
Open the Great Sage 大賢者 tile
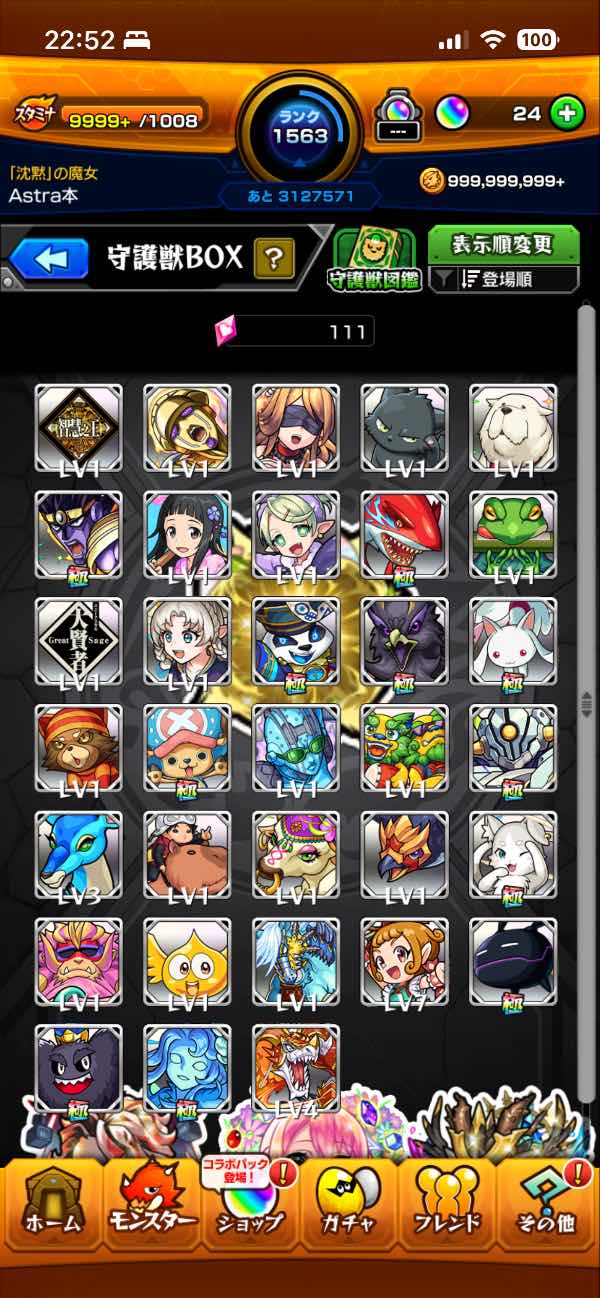click(79, 641)
